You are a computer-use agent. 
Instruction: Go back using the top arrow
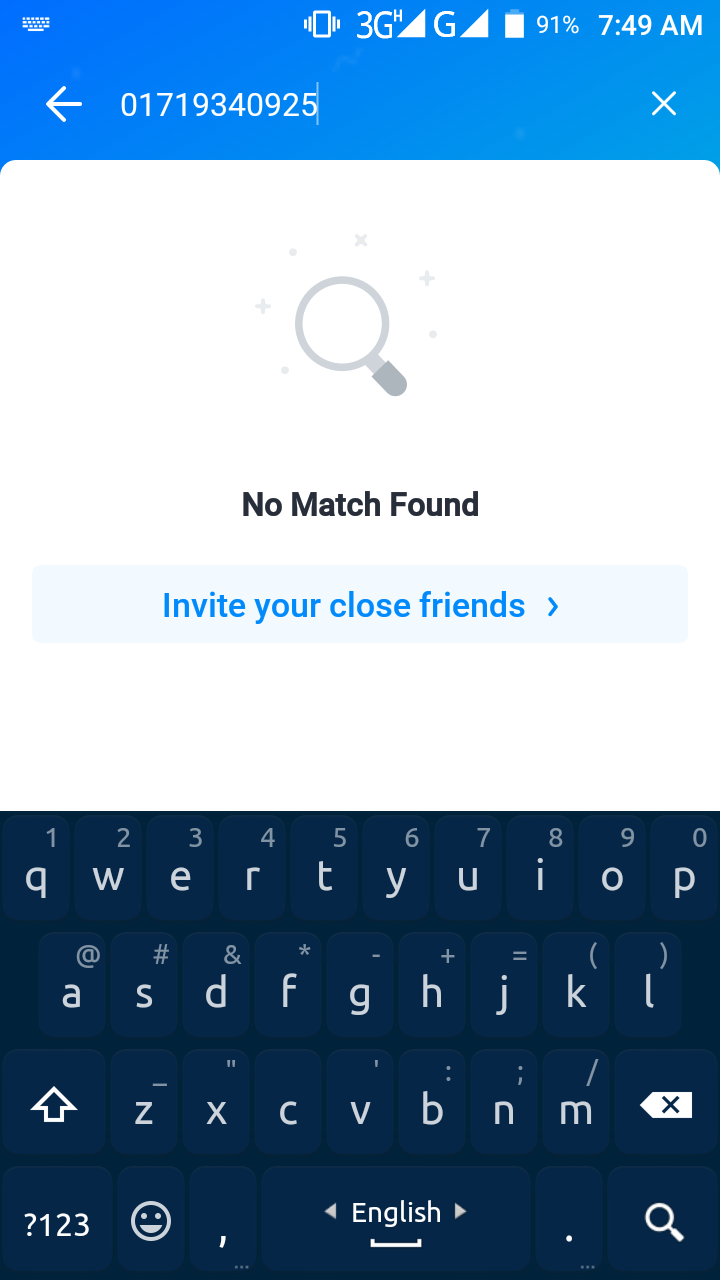click(63, 104)
